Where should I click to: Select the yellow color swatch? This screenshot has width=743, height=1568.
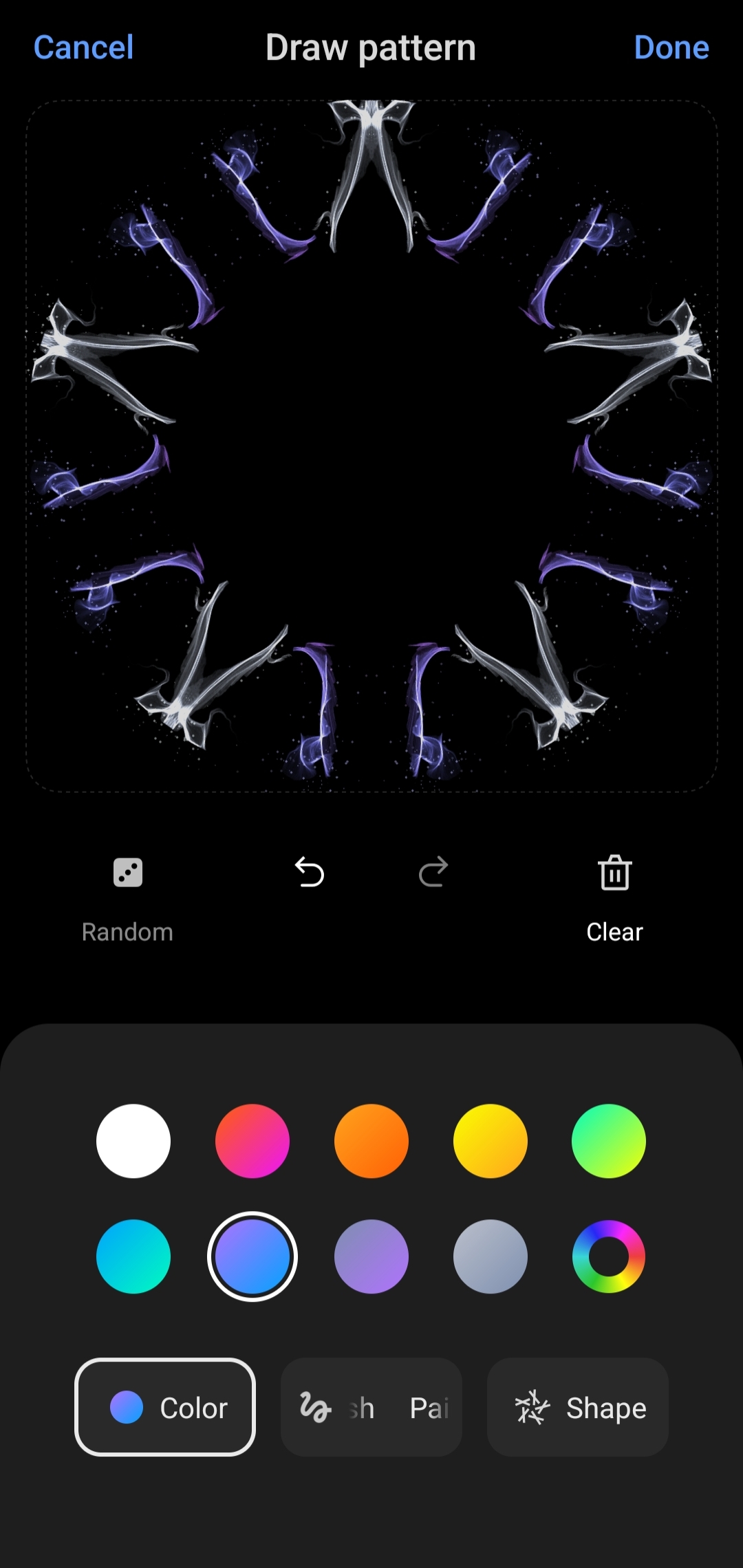491,1141
